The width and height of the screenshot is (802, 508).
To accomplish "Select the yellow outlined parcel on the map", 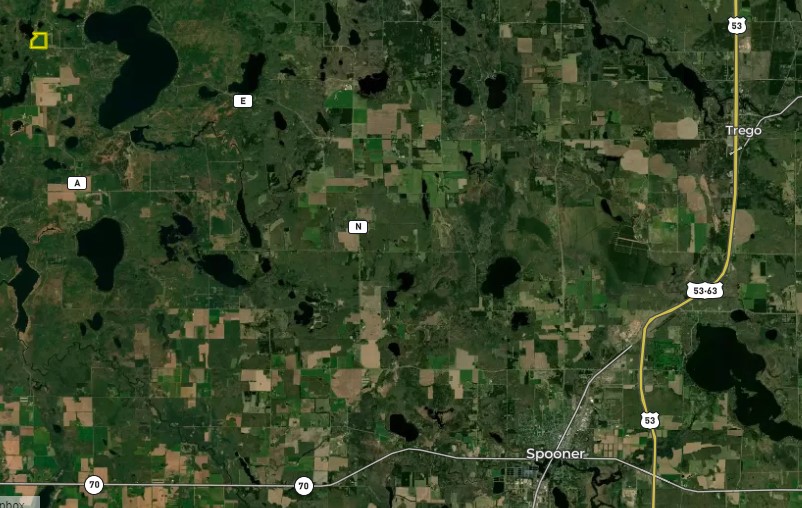I will coord(39,41).
